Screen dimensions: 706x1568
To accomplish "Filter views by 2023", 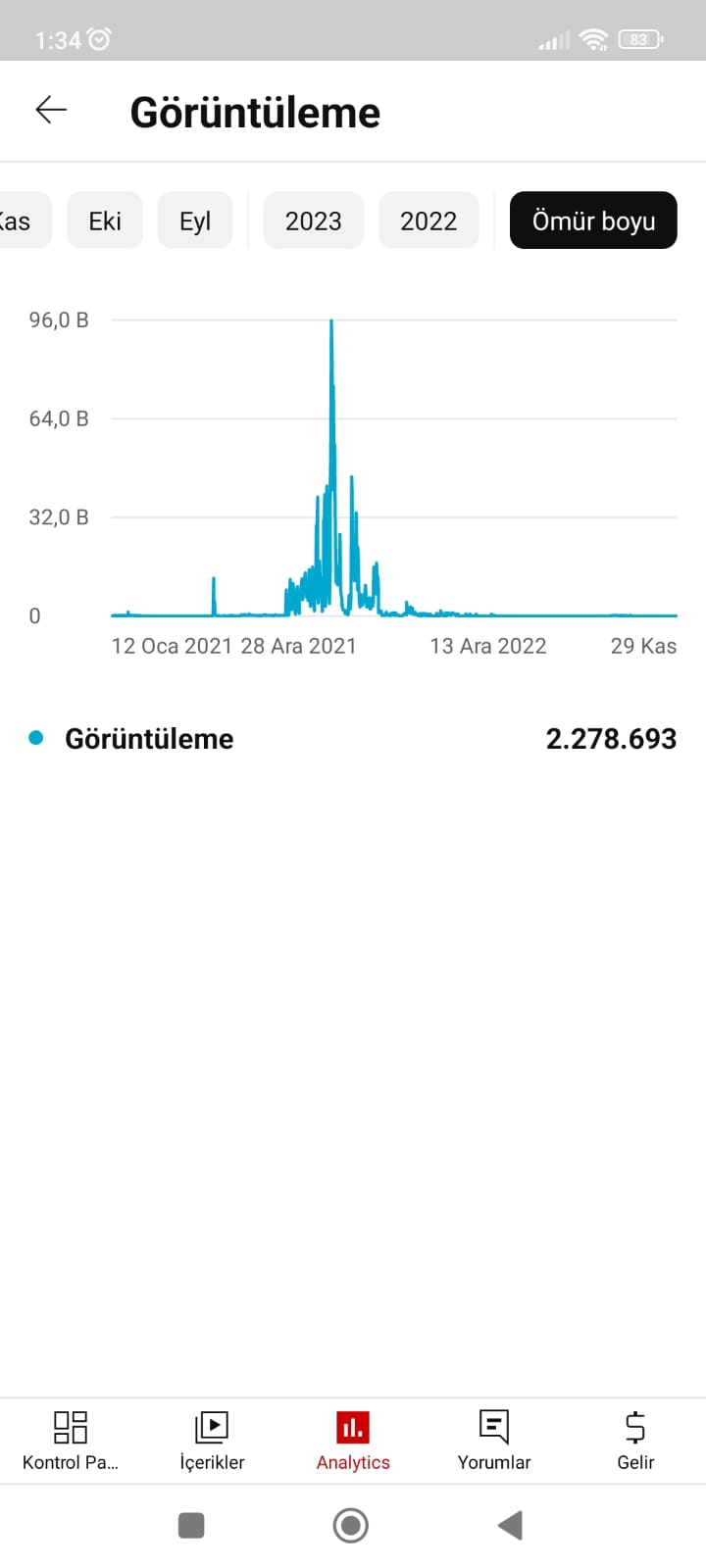I will tap(314, 220).
